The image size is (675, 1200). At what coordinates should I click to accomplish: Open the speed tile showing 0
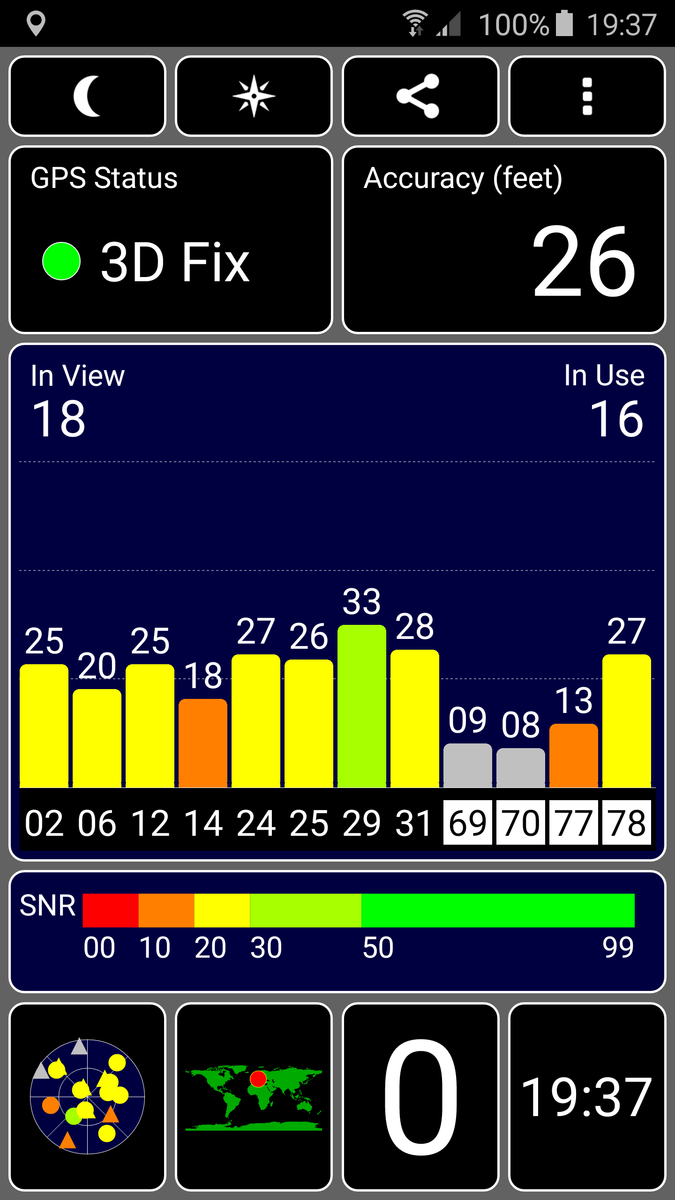420,1097
